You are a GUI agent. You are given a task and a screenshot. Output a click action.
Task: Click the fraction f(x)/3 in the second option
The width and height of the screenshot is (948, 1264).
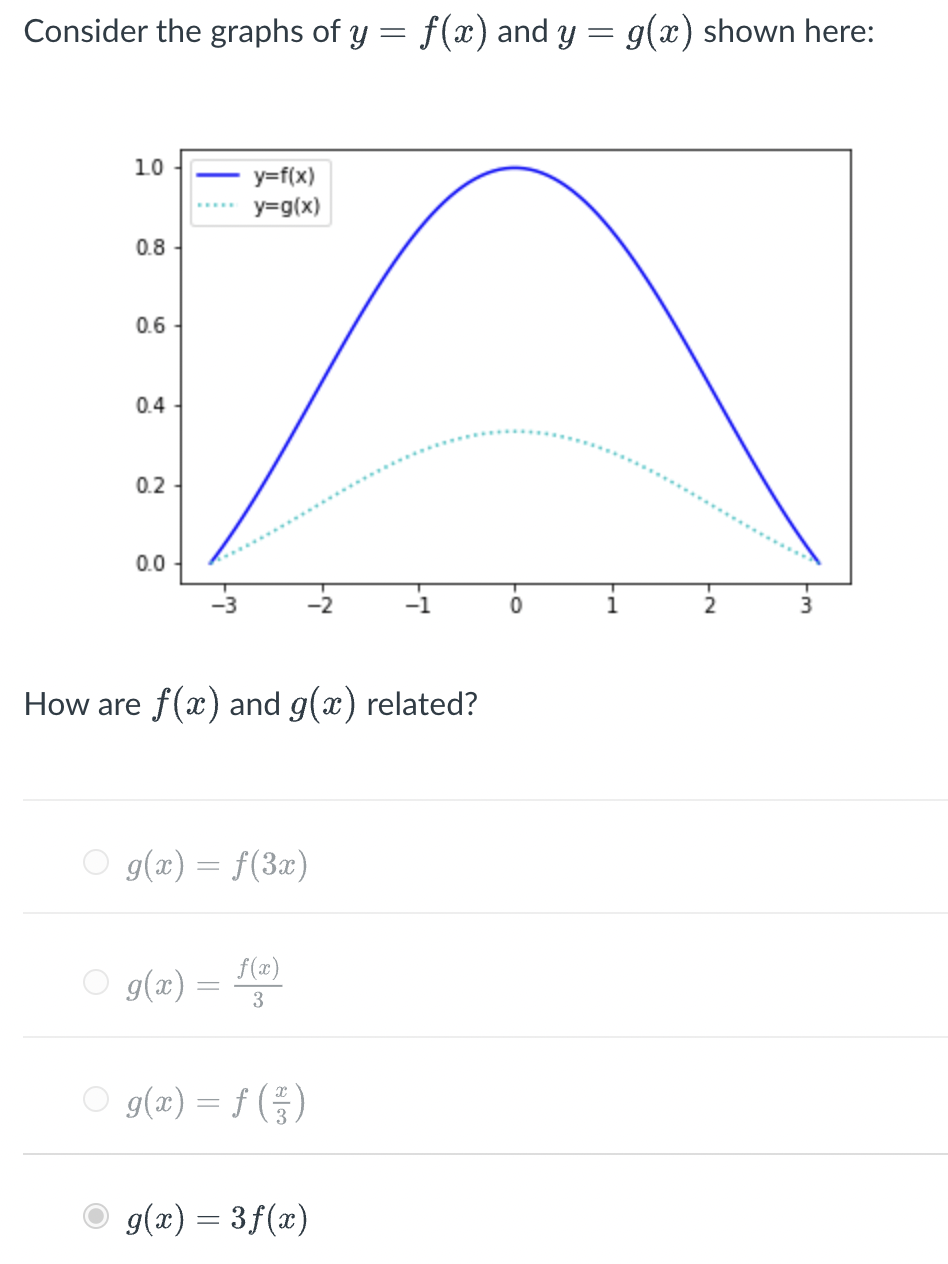pos(259,982)
